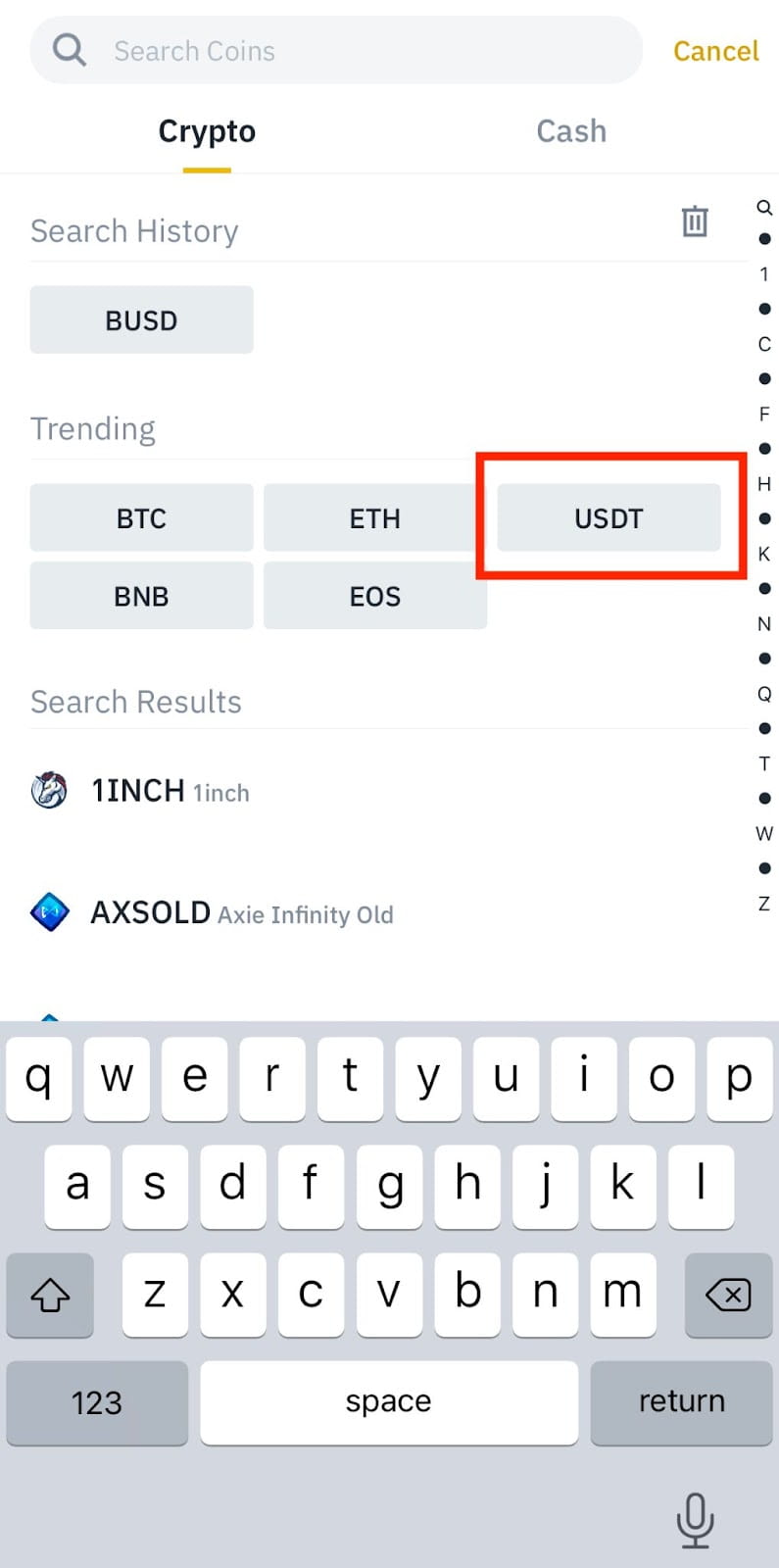Tap the keyboard backspace key
The width and height of the screenshot is (779, 1568).
[x=728, y=1295]
